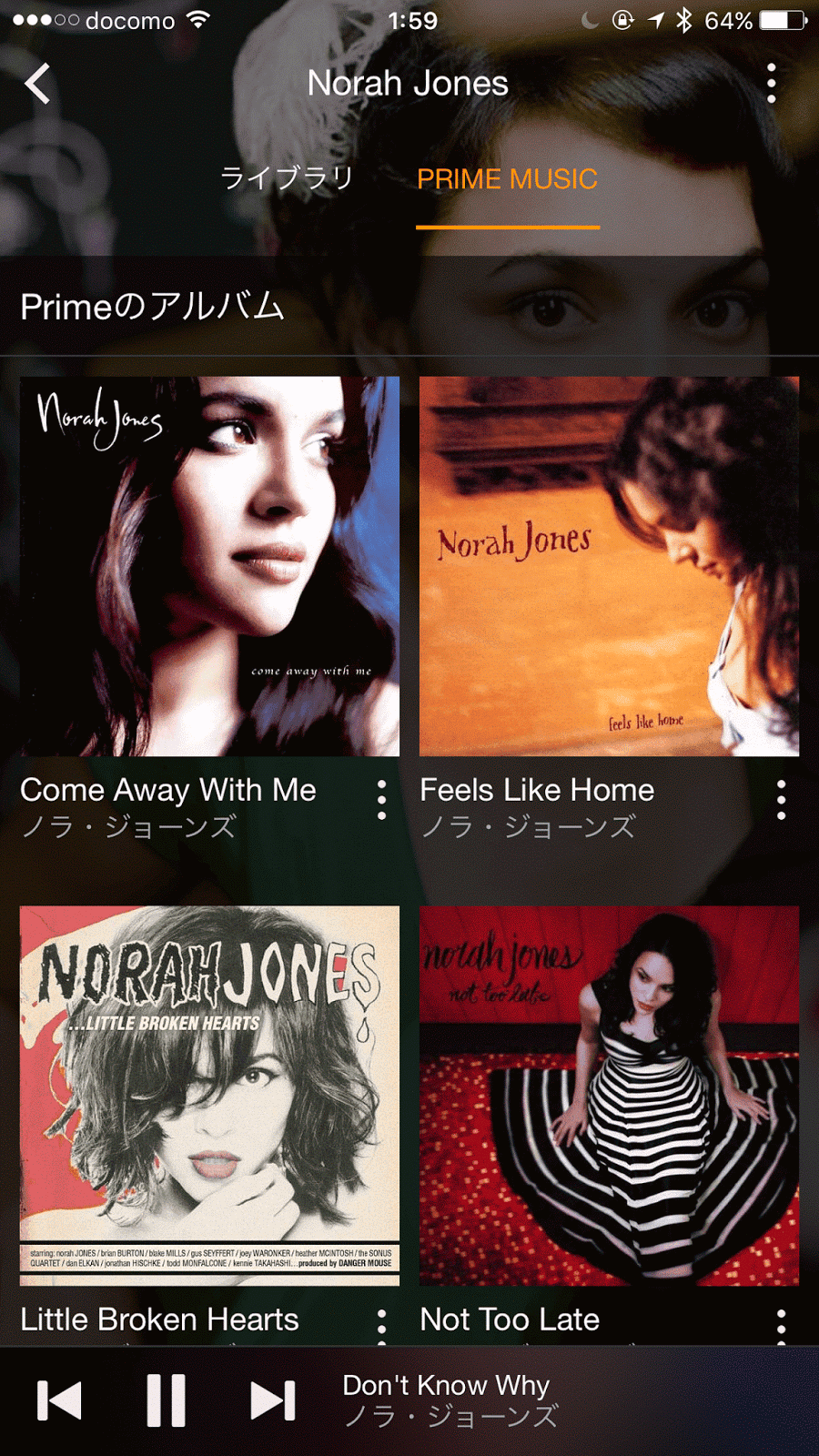819x1456 pixels.
Task: Open the Little Broken Hearts album
Action: point(209,1095)
